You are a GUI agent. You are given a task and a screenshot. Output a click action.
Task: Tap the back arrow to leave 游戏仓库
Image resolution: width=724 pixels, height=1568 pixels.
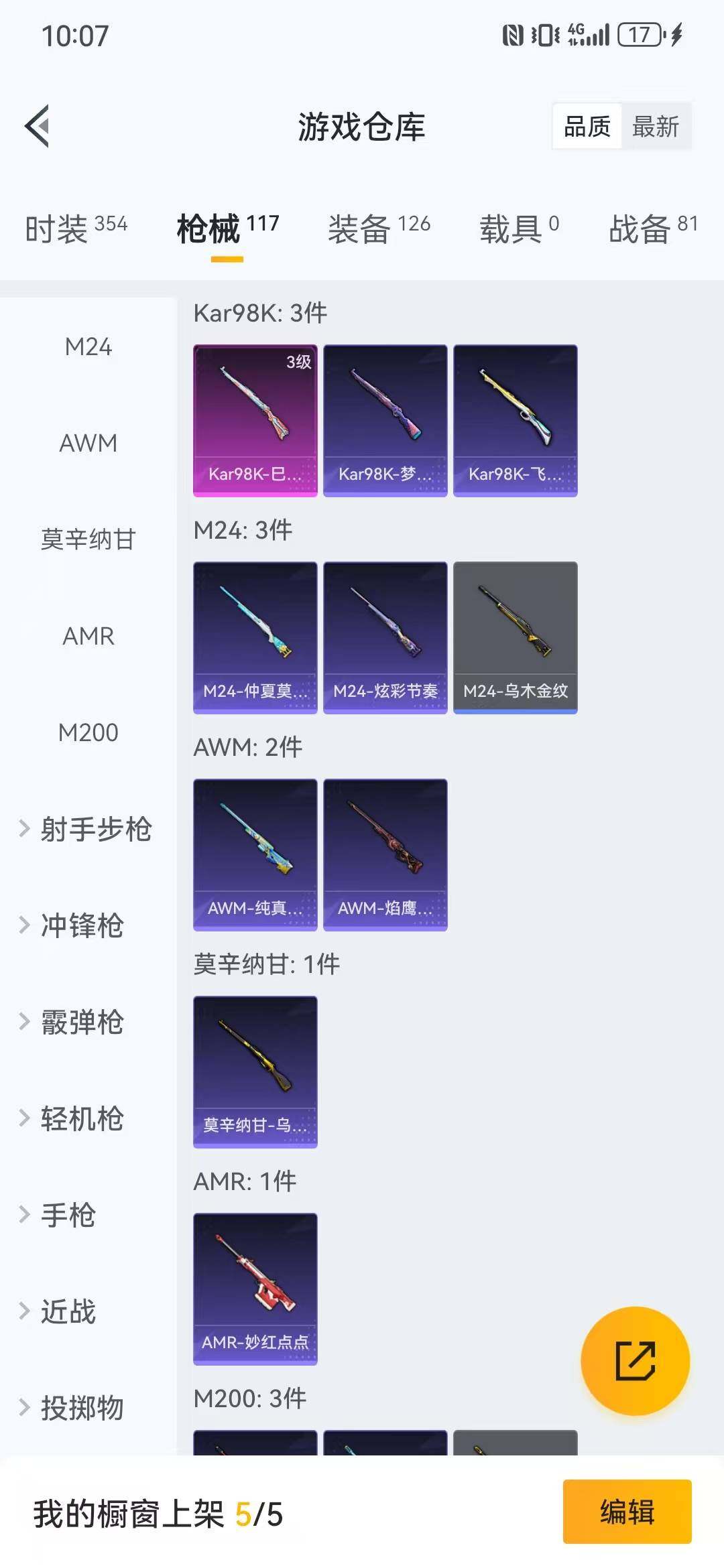coord(38,125)
